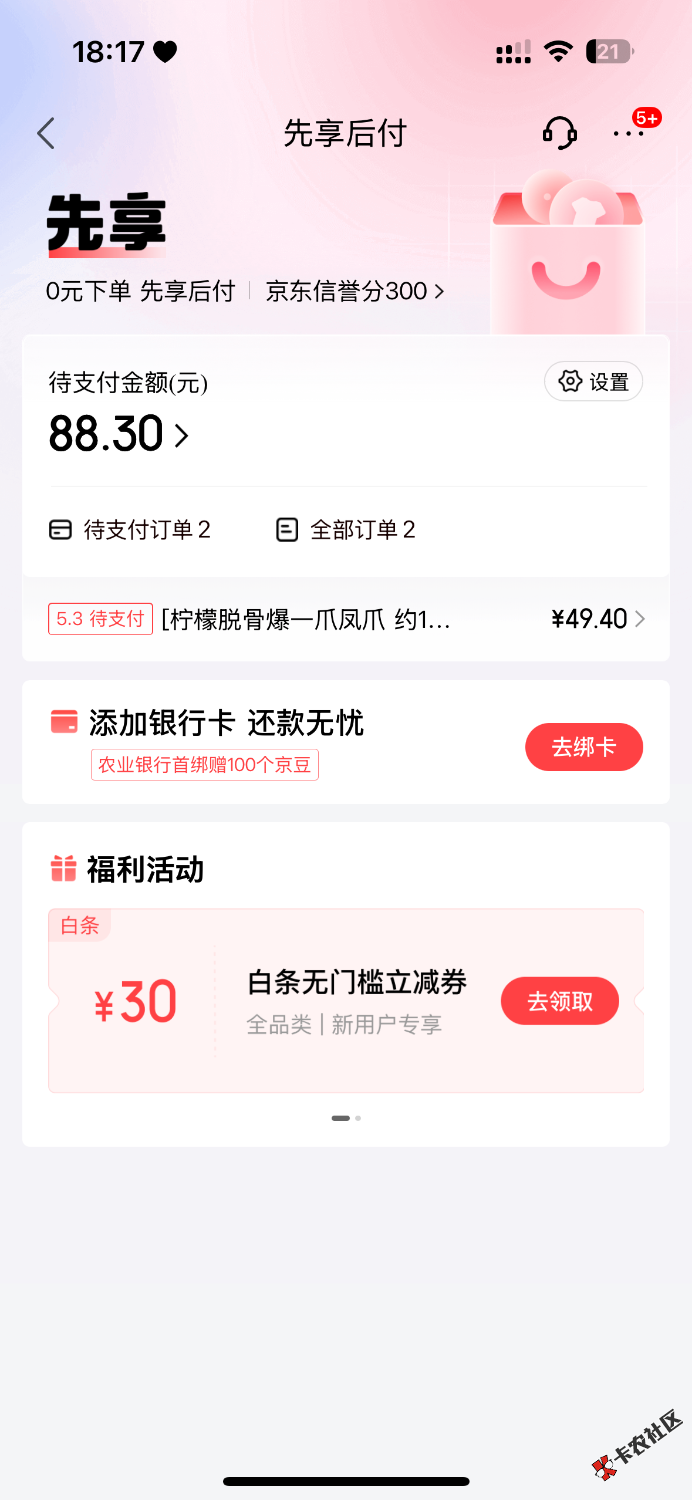Open 京东信誉分300 details
Screen dimensions: 692x1500
click(x=354, y=291)
